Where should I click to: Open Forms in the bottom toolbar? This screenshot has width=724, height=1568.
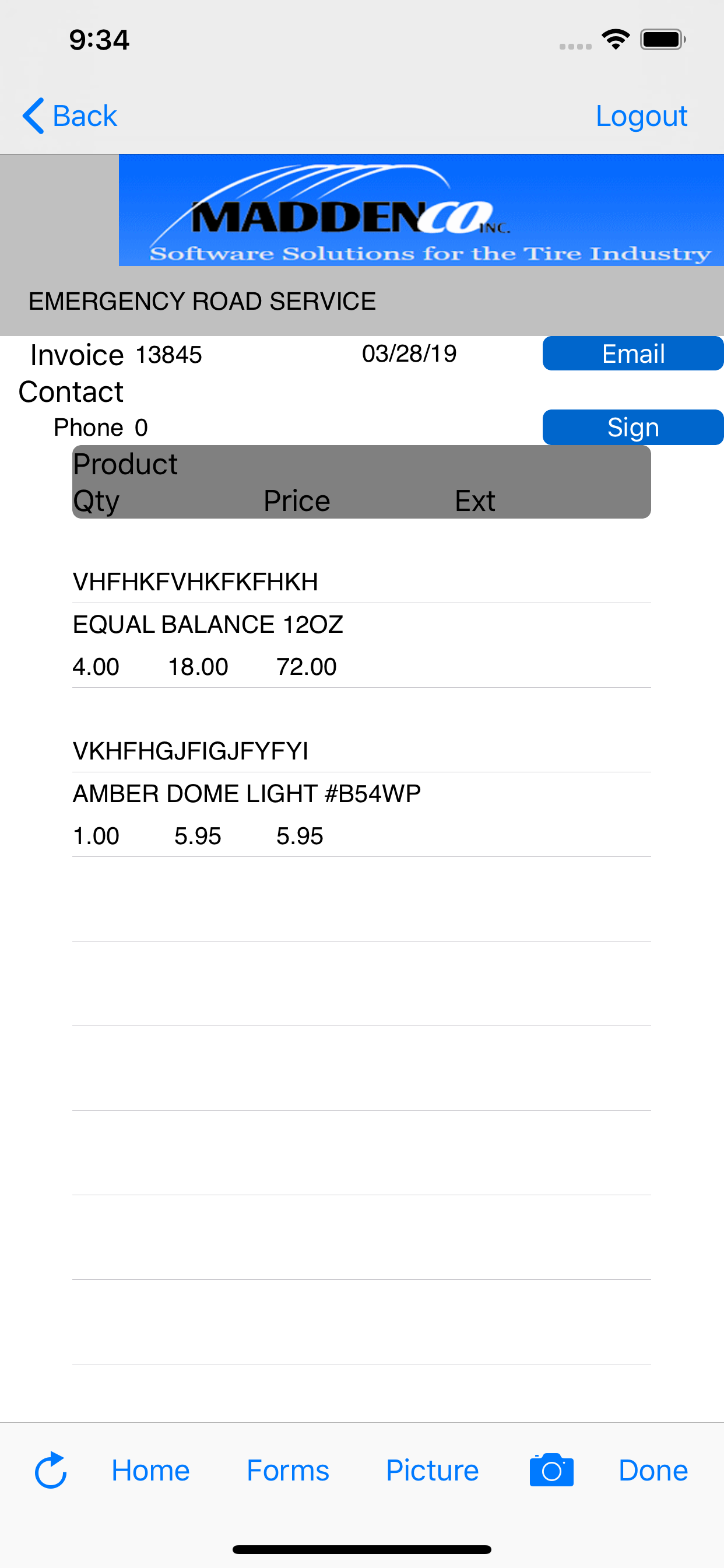click(288, 1471)
